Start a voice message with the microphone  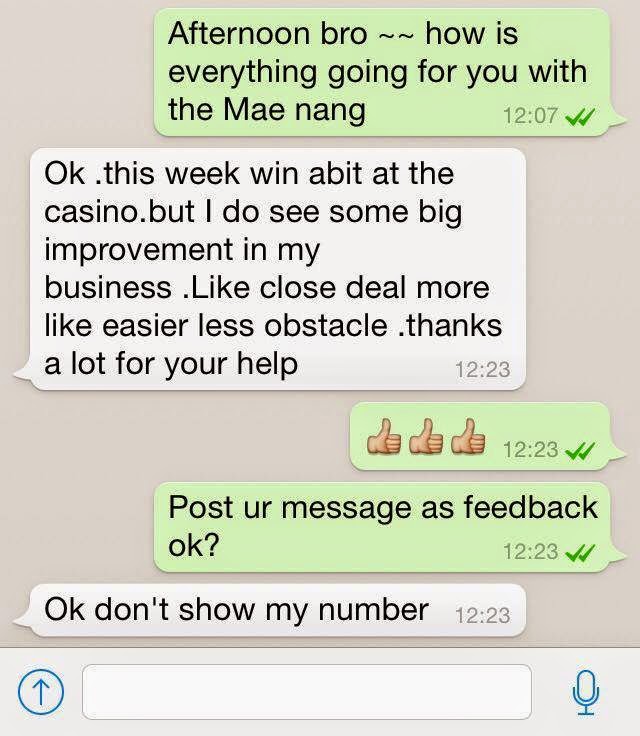(587, 692)
